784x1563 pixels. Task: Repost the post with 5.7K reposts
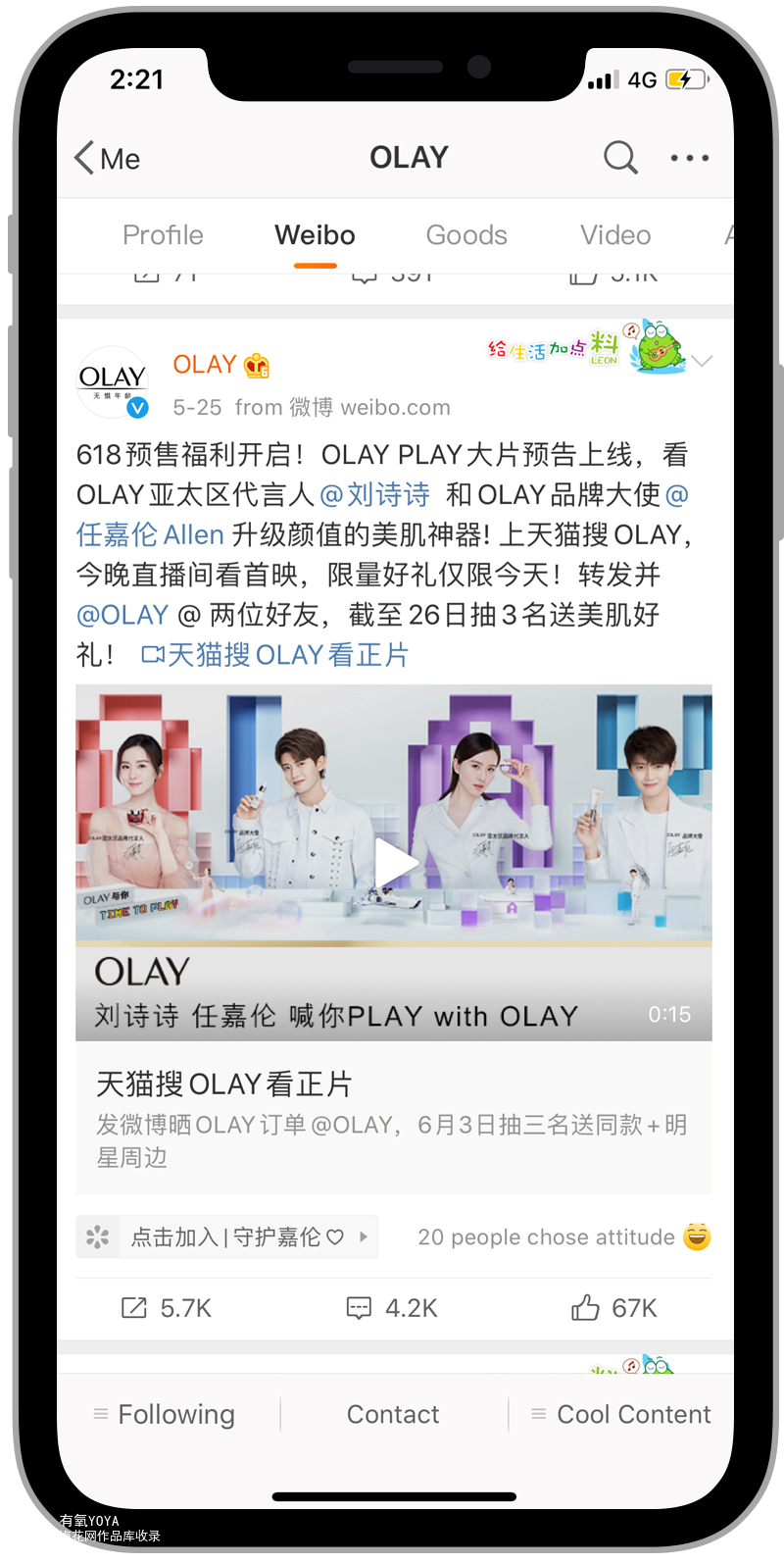tap(166, 1308)
